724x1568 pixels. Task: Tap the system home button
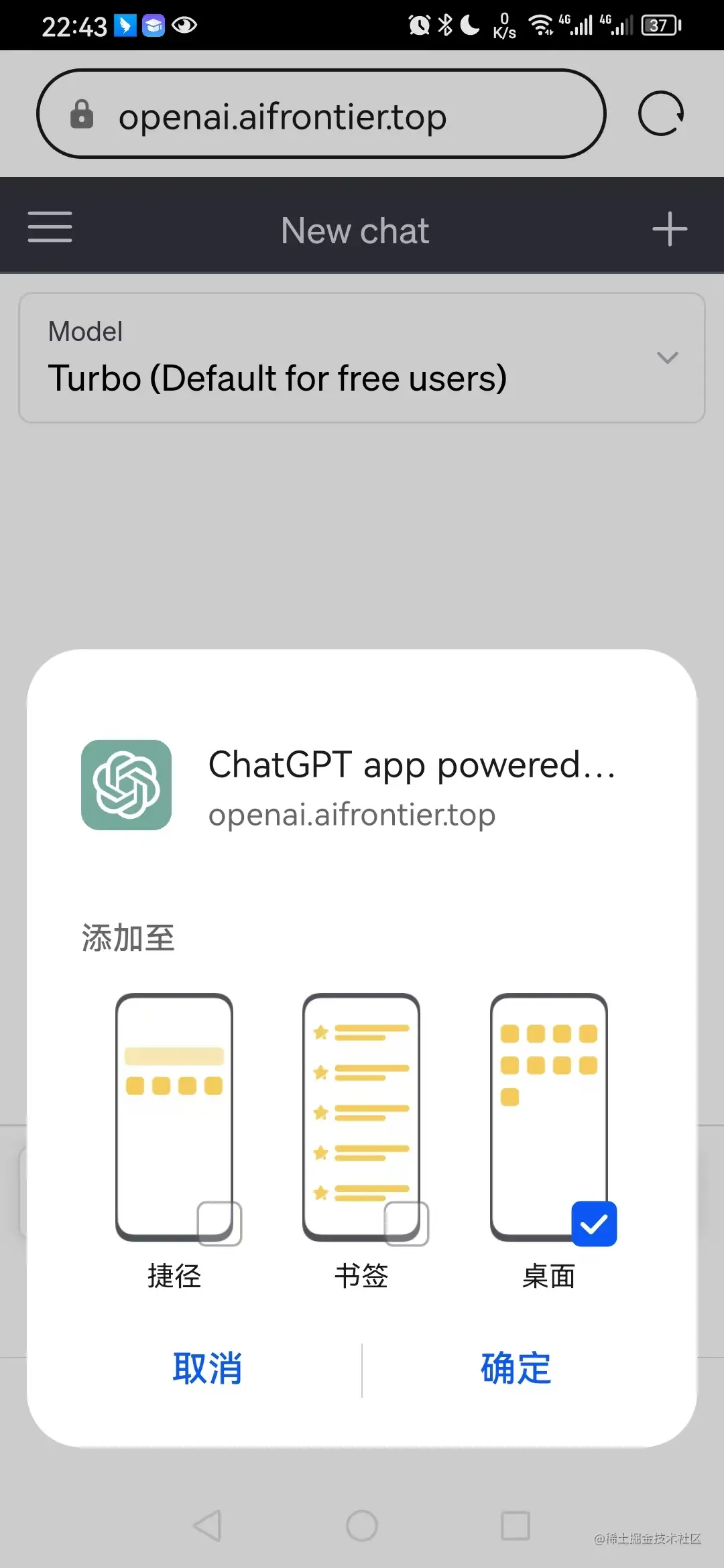click(362, 1526)
